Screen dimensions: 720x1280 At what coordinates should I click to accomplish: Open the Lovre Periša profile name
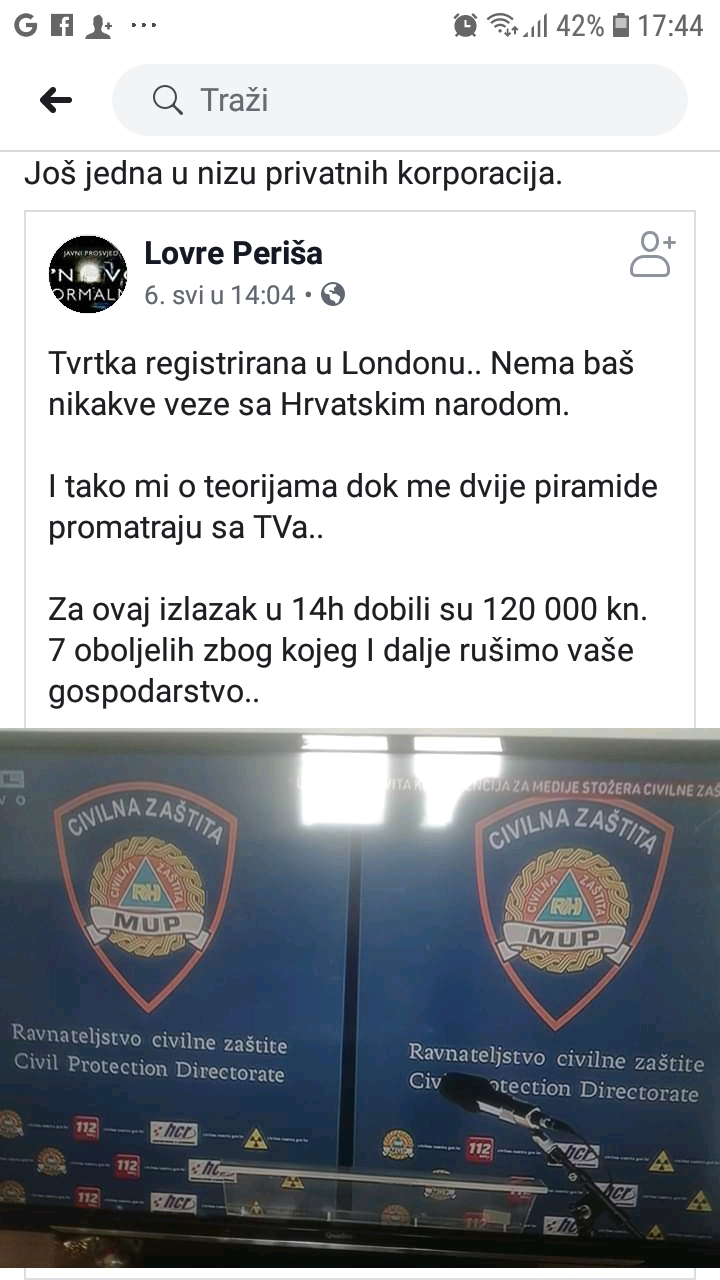[233, 254]
